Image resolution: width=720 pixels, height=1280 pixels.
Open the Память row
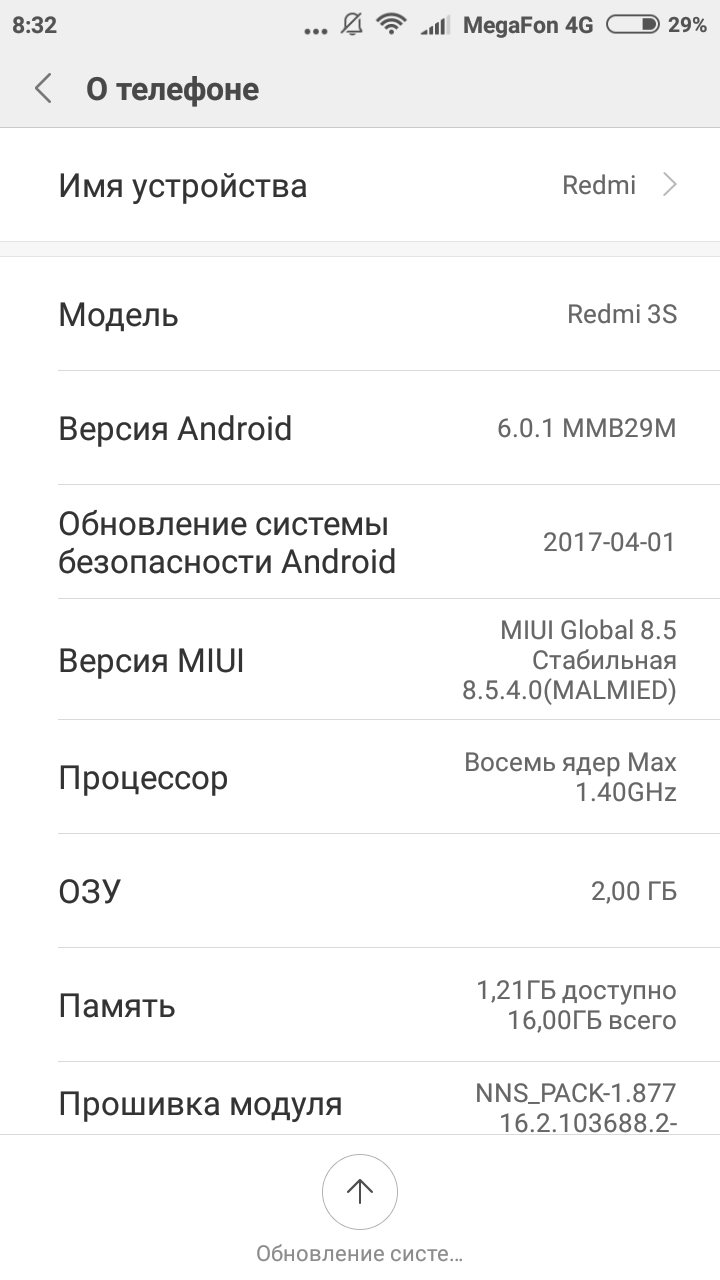360,1005
